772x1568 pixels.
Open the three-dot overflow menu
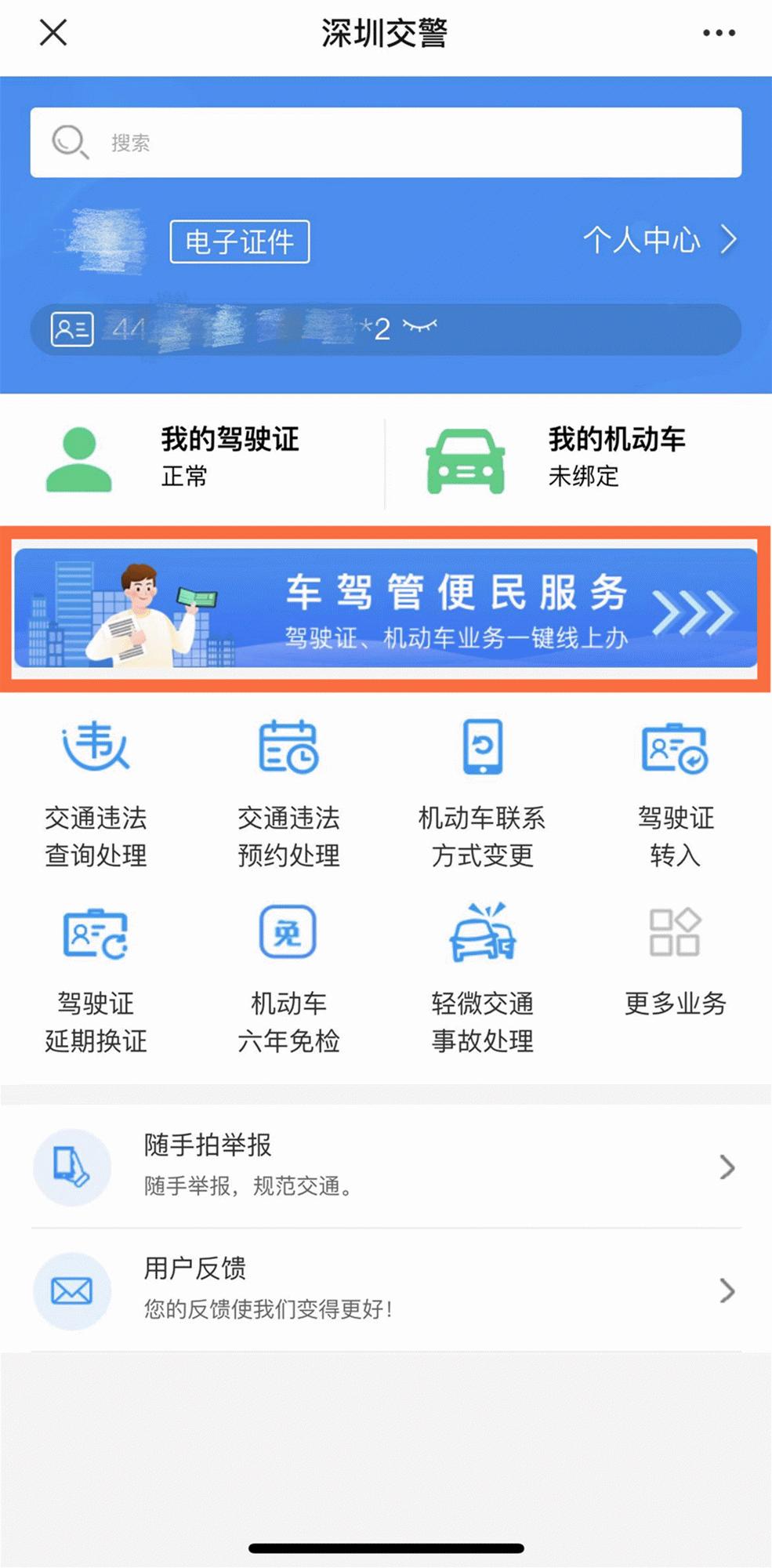(718, 33)
